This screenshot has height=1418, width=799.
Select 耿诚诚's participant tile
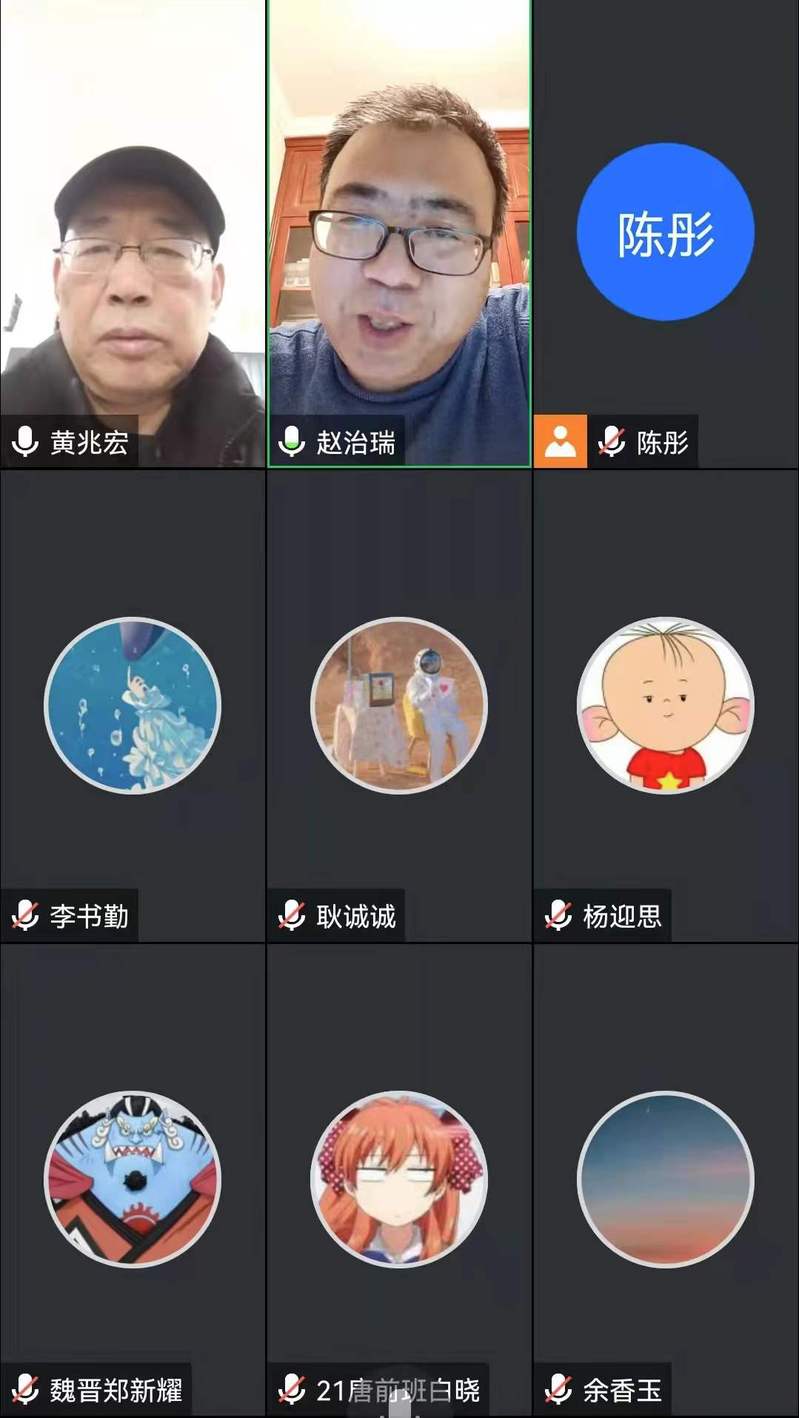click(399, 705)
